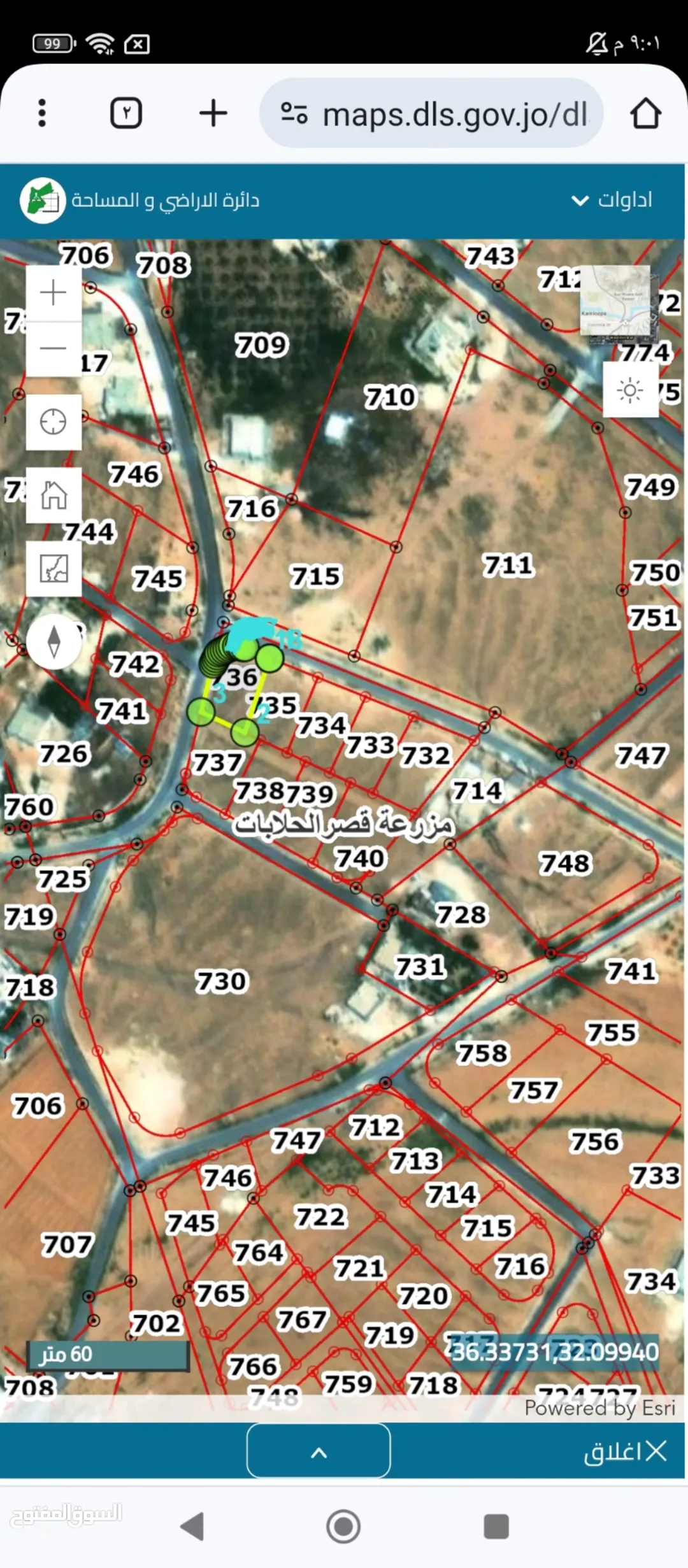The width and height of the screenshot is (688, 1568).
Task: Return map to home extent
Action: (54, 495)
